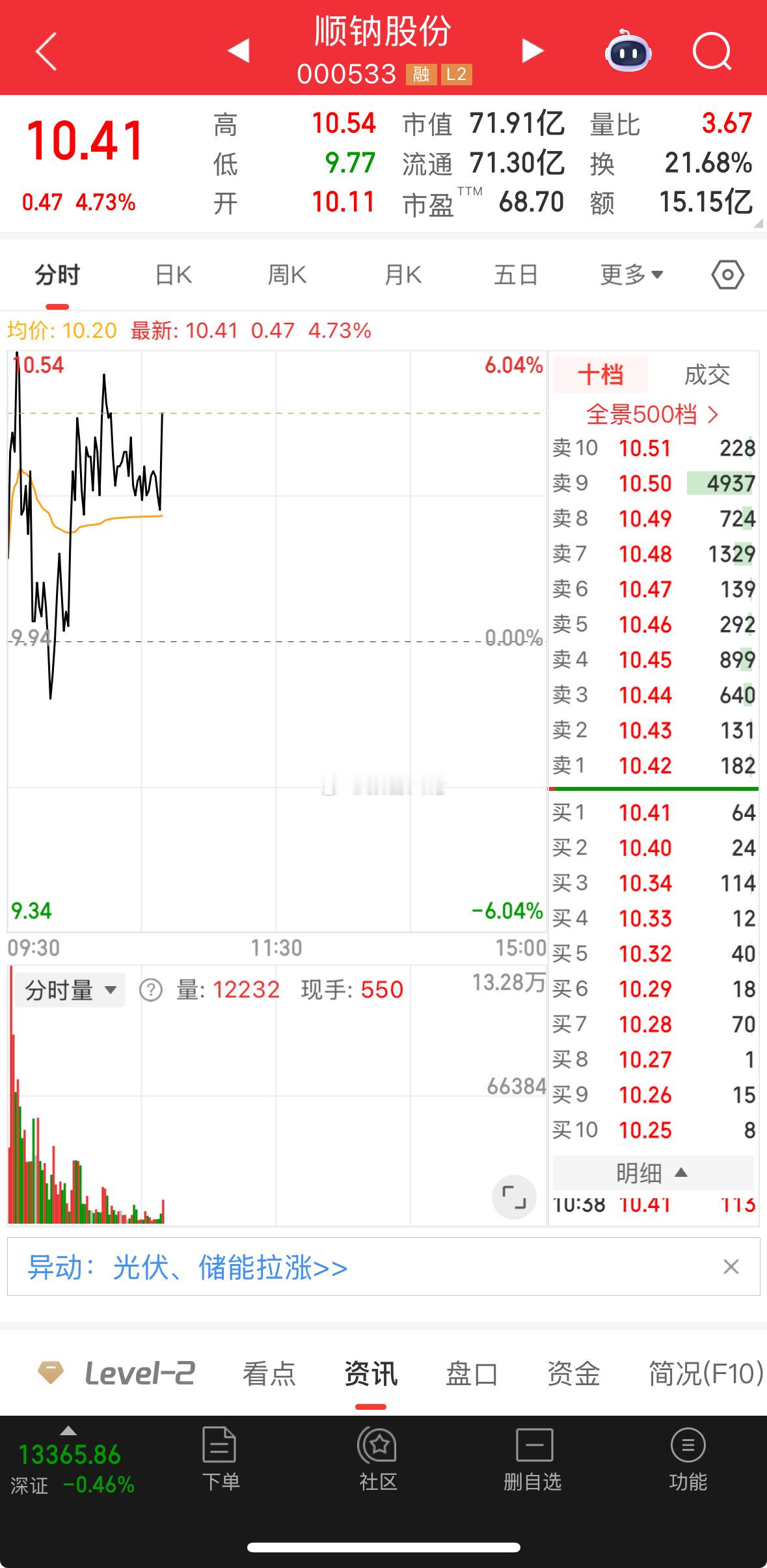Select the 十档 depth view
The image size is (767, 1568).
[x=600, y=375]
